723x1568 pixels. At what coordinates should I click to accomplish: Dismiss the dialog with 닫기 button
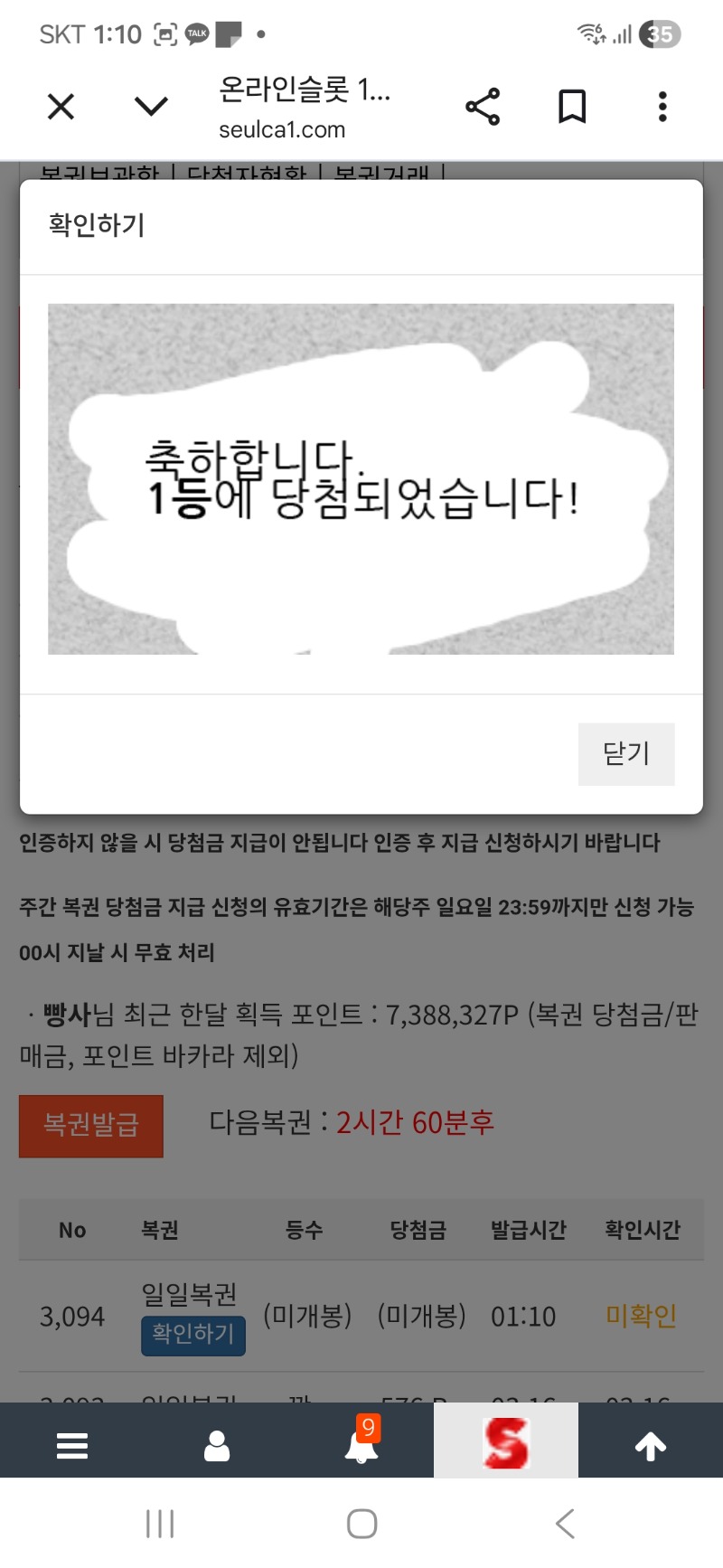tap(626, 753)
